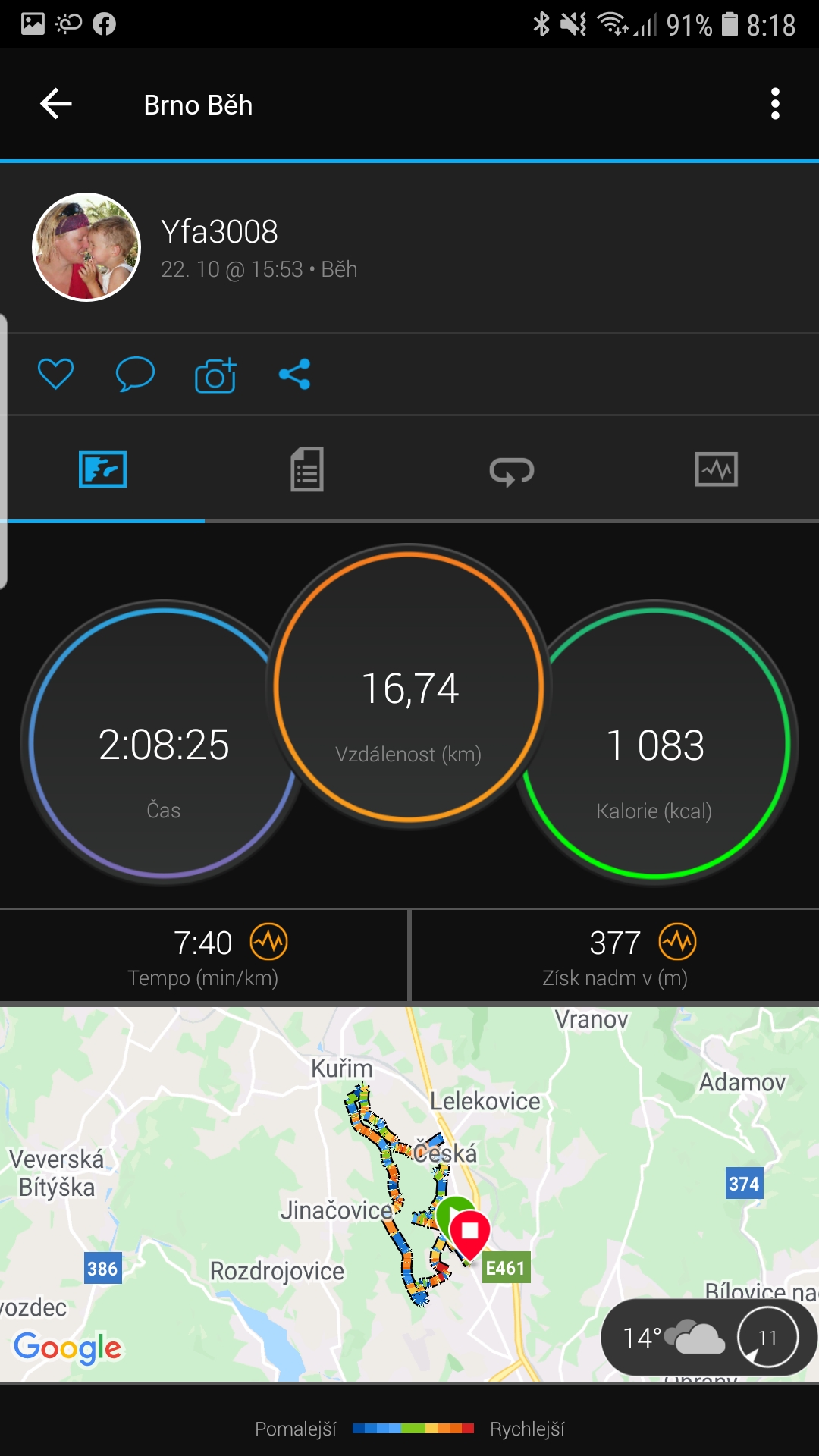Add a photo with the camera icon
This screenshot has width=819, height=1456.
coord(215,374)
